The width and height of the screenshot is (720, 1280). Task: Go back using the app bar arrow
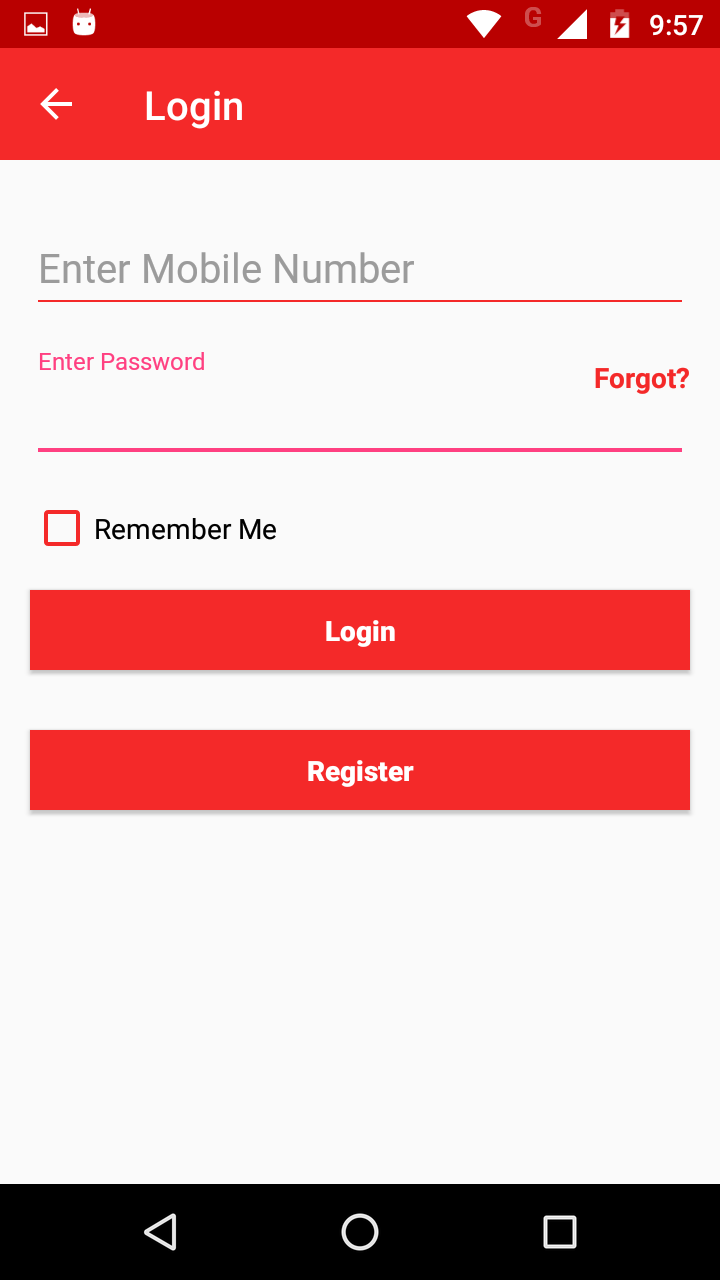56,104
